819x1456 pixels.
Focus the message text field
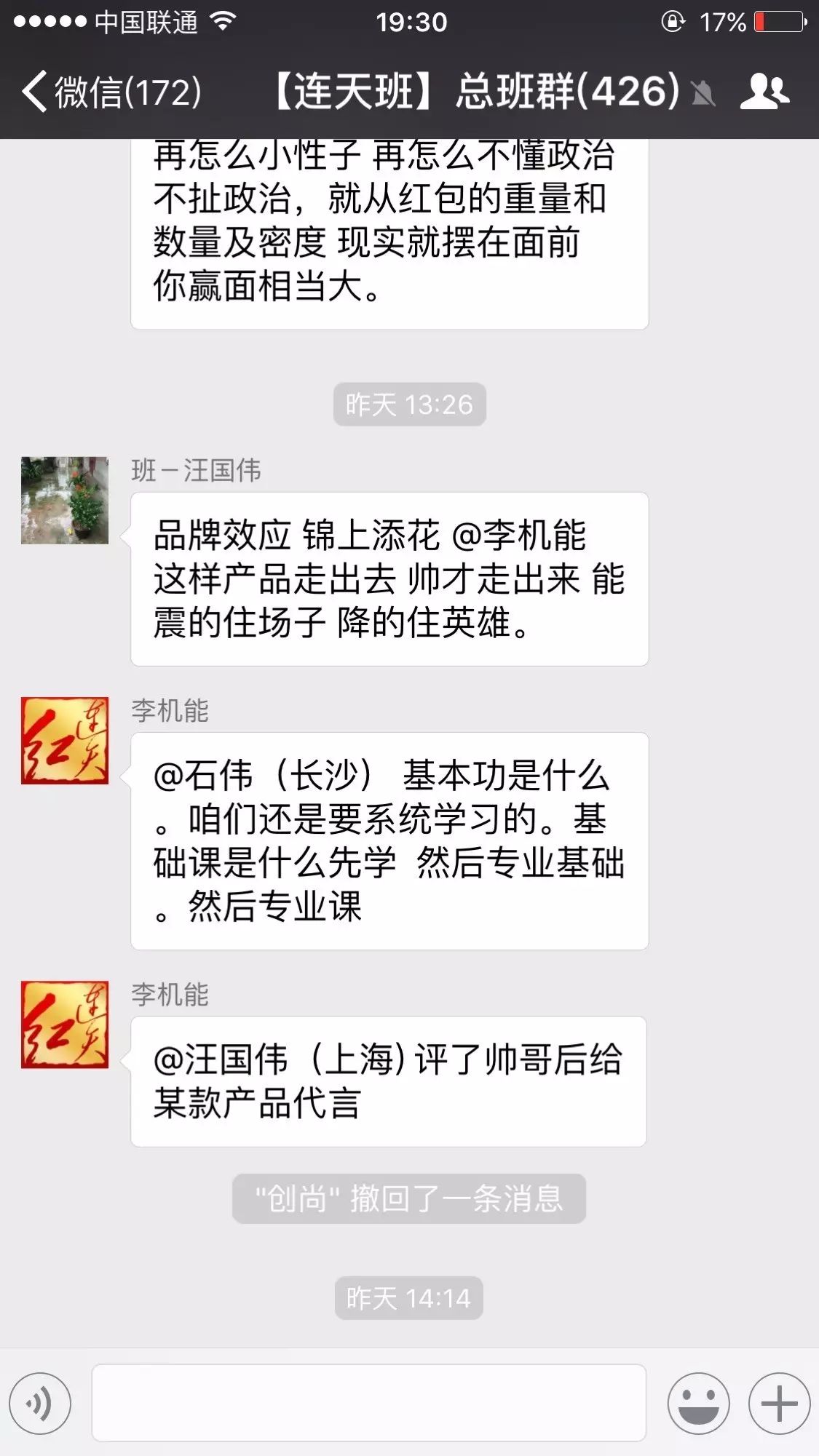point(368,1403)
